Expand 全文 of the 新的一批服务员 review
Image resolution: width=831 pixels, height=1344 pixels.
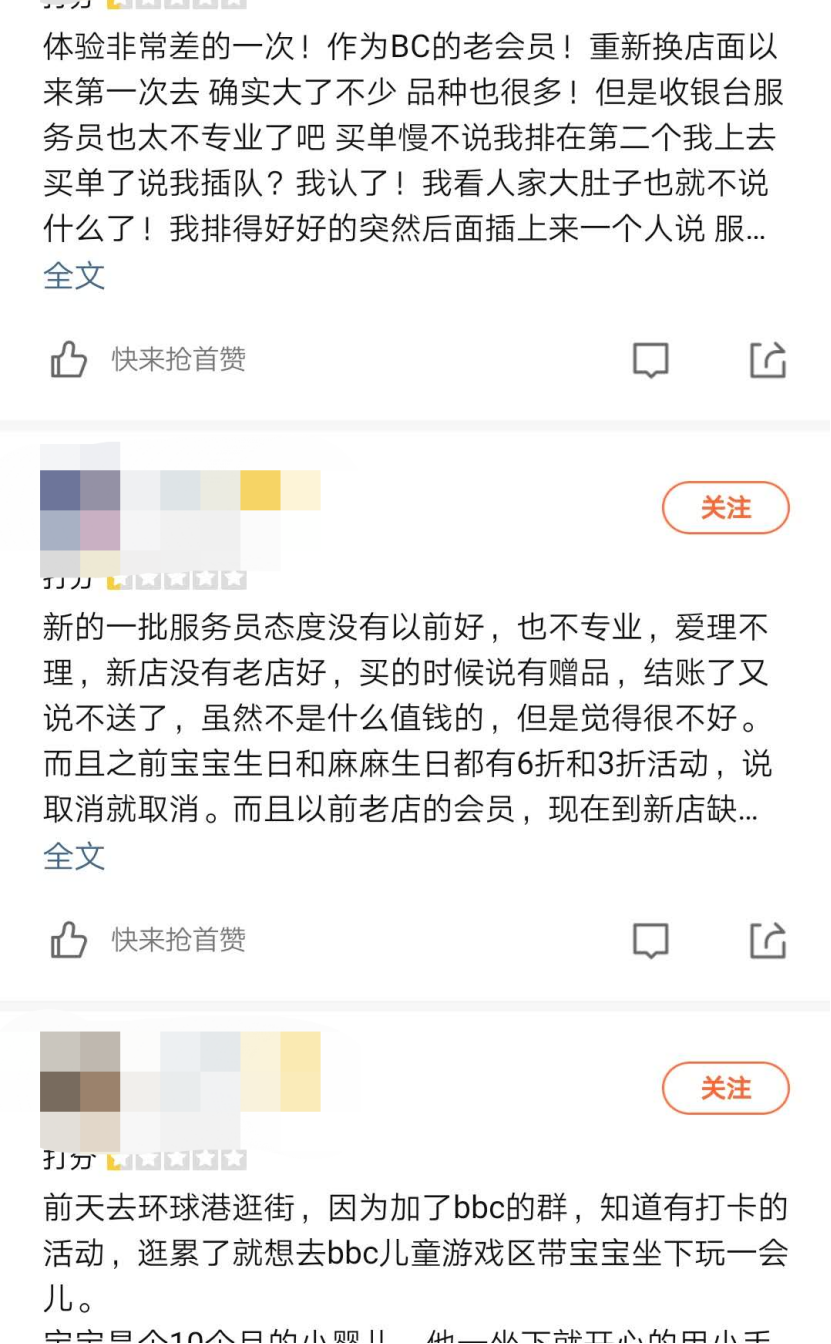pyautogui.click(x=74, y=856)
